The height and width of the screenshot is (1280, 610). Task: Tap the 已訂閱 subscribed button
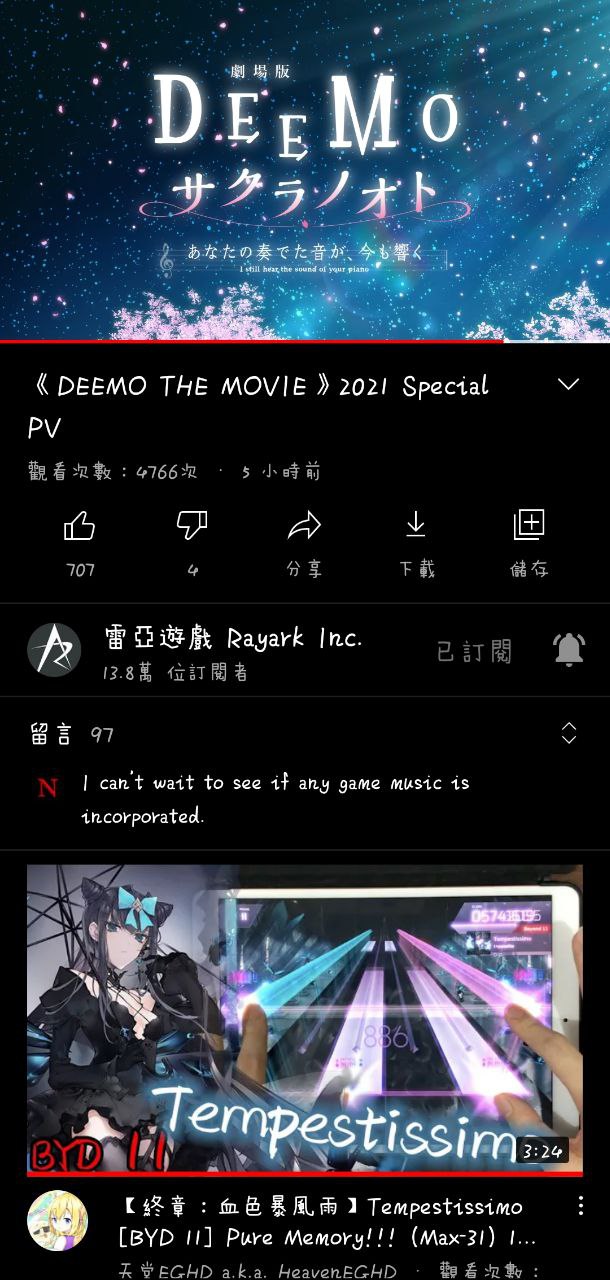(x=474, y=652)
